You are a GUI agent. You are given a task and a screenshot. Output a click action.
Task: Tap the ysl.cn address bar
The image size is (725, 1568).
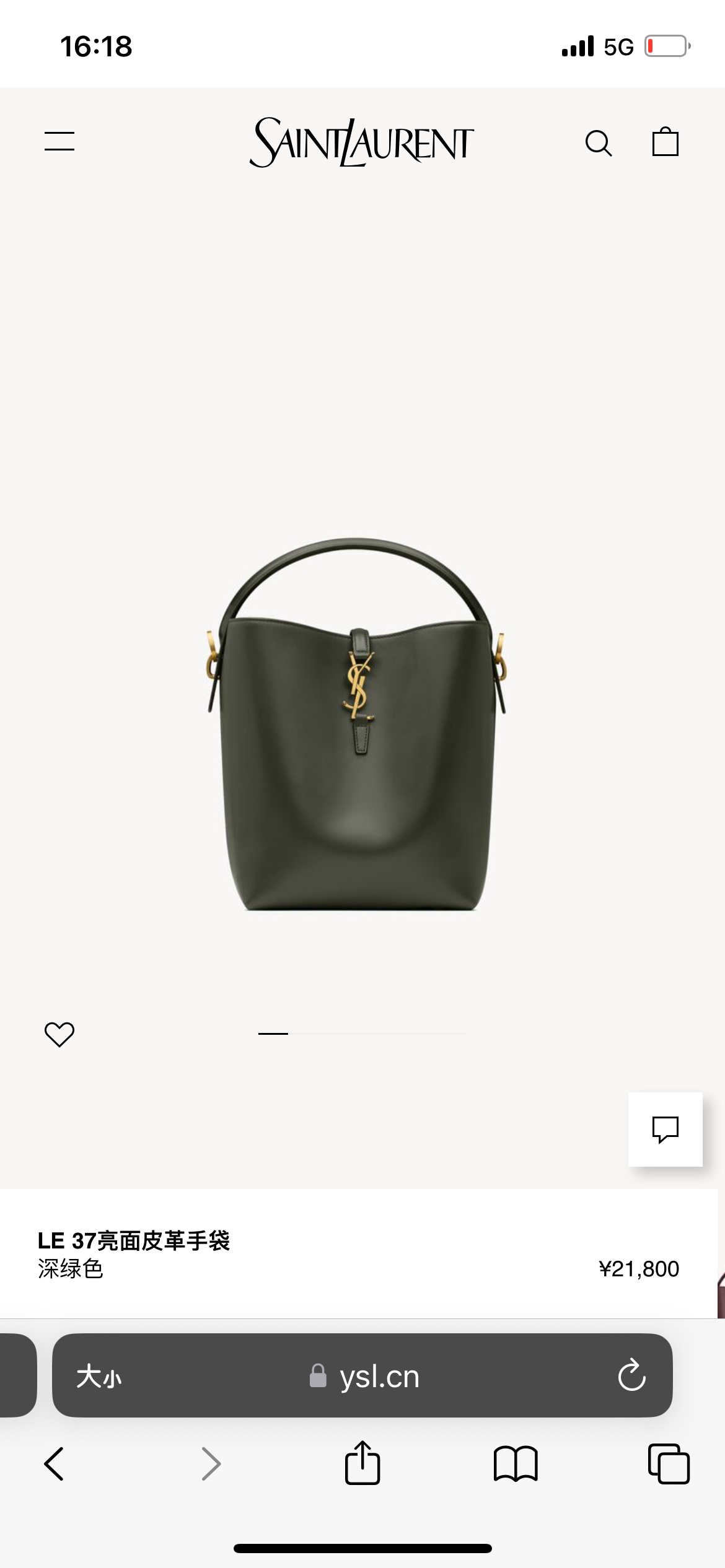click(379, 1376)
